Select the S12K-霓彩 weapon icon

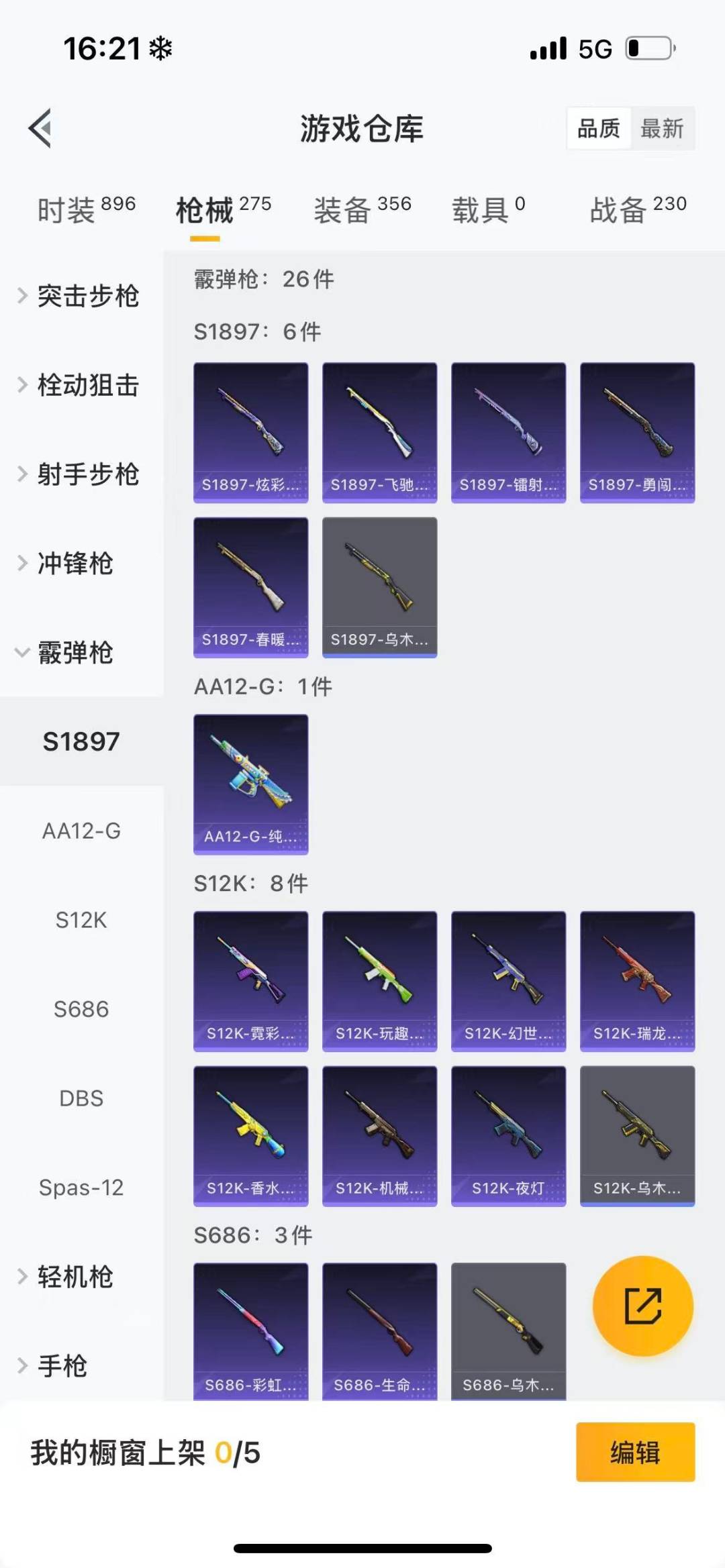click(x=250, y=982)
